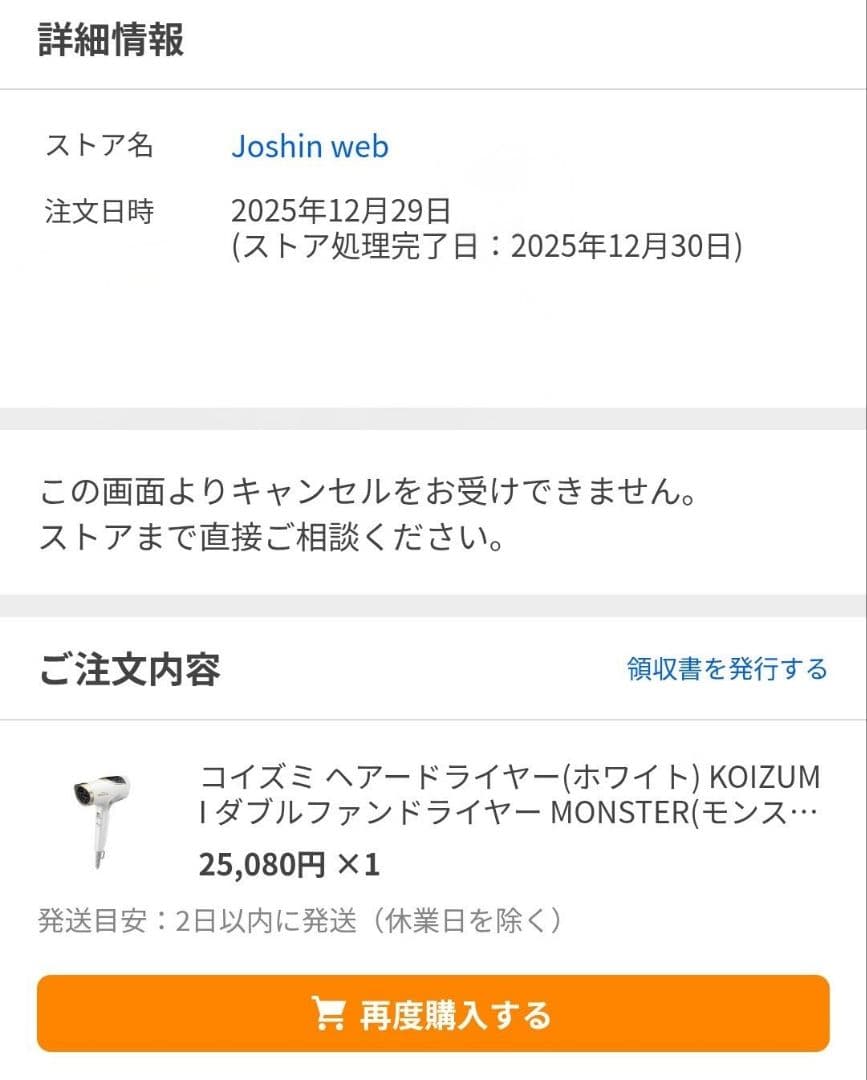Viewport: 867px width, 1080px height.
Task: Open the Joshin web store link
Action: 310,147
